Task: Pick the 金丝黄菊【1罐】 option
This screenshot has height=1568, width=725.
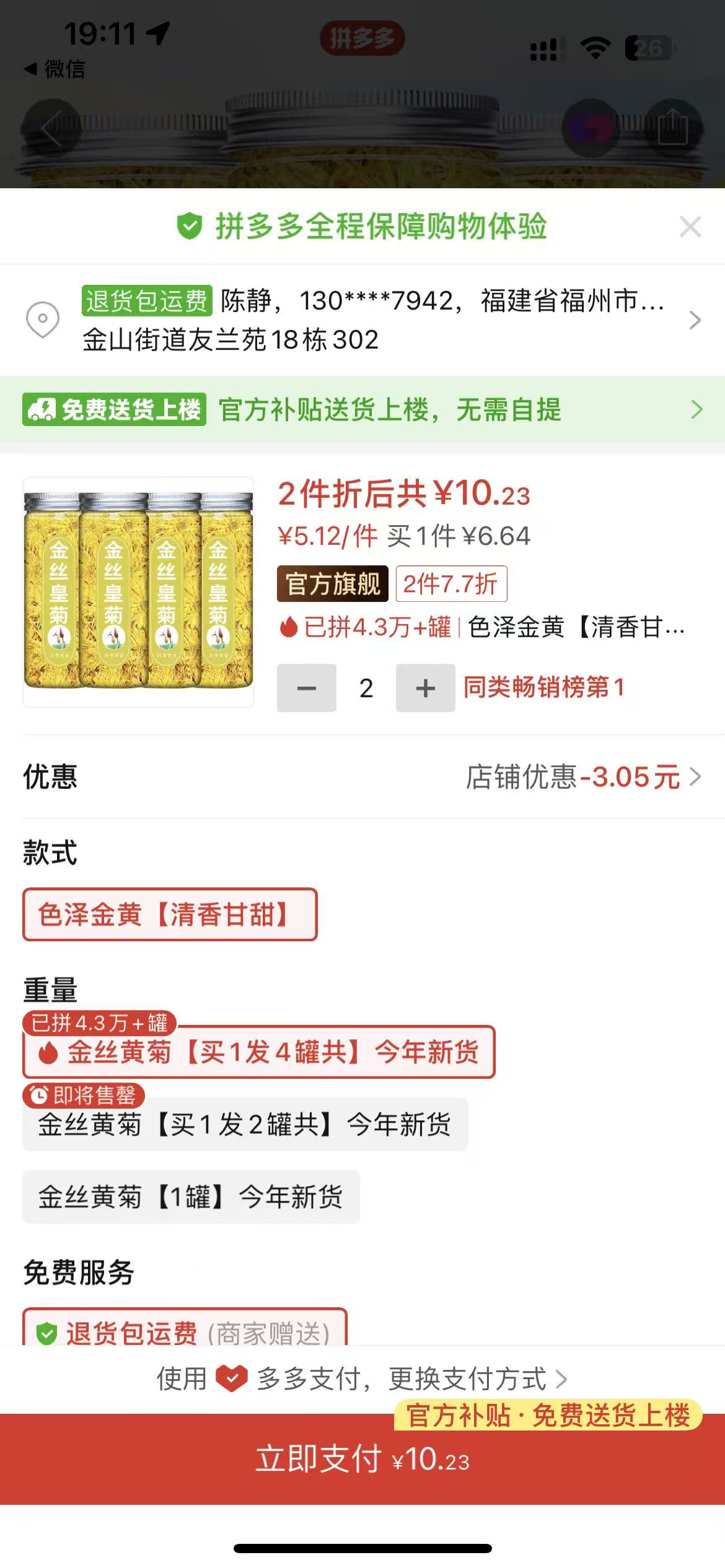Action: tap(191, 1196)
